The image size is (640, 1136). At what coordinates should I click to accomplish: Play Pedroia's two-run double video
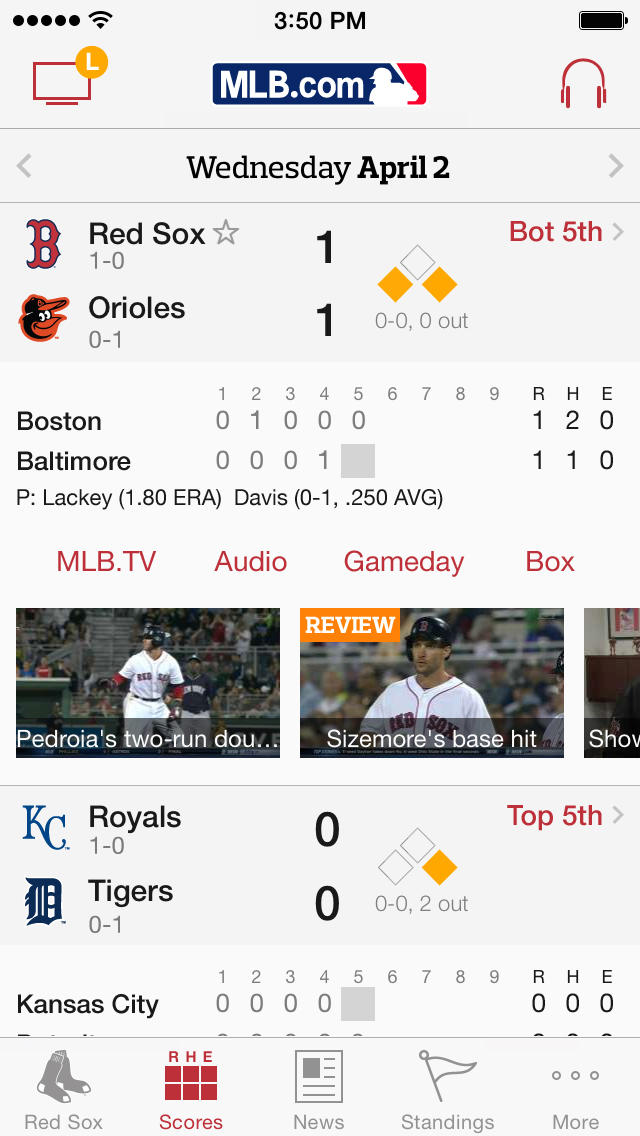pyautogui.click(x=148, y=683)
